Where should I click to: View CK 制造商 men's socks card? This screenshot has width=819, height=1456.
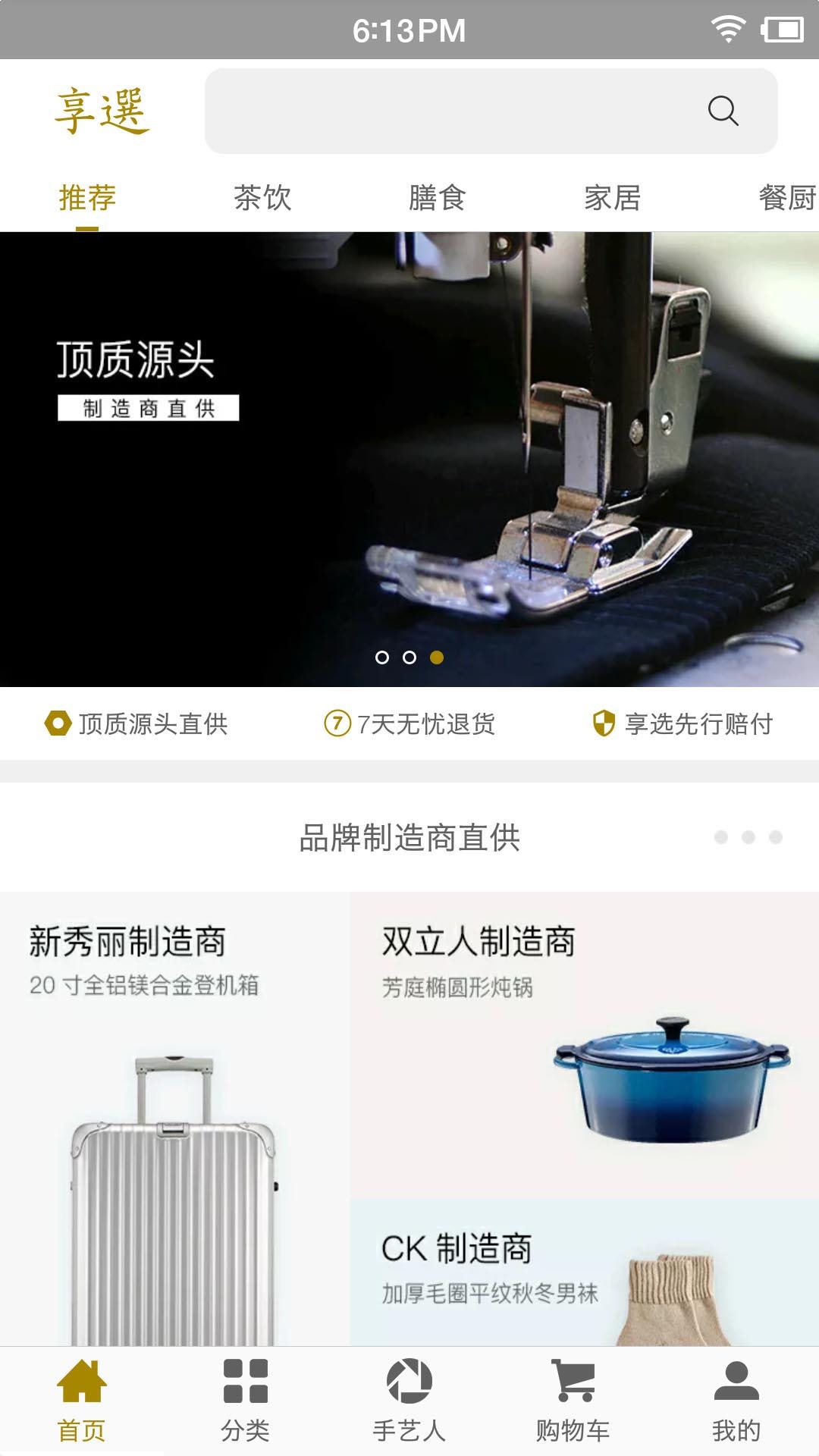(x=584, y=1272)
